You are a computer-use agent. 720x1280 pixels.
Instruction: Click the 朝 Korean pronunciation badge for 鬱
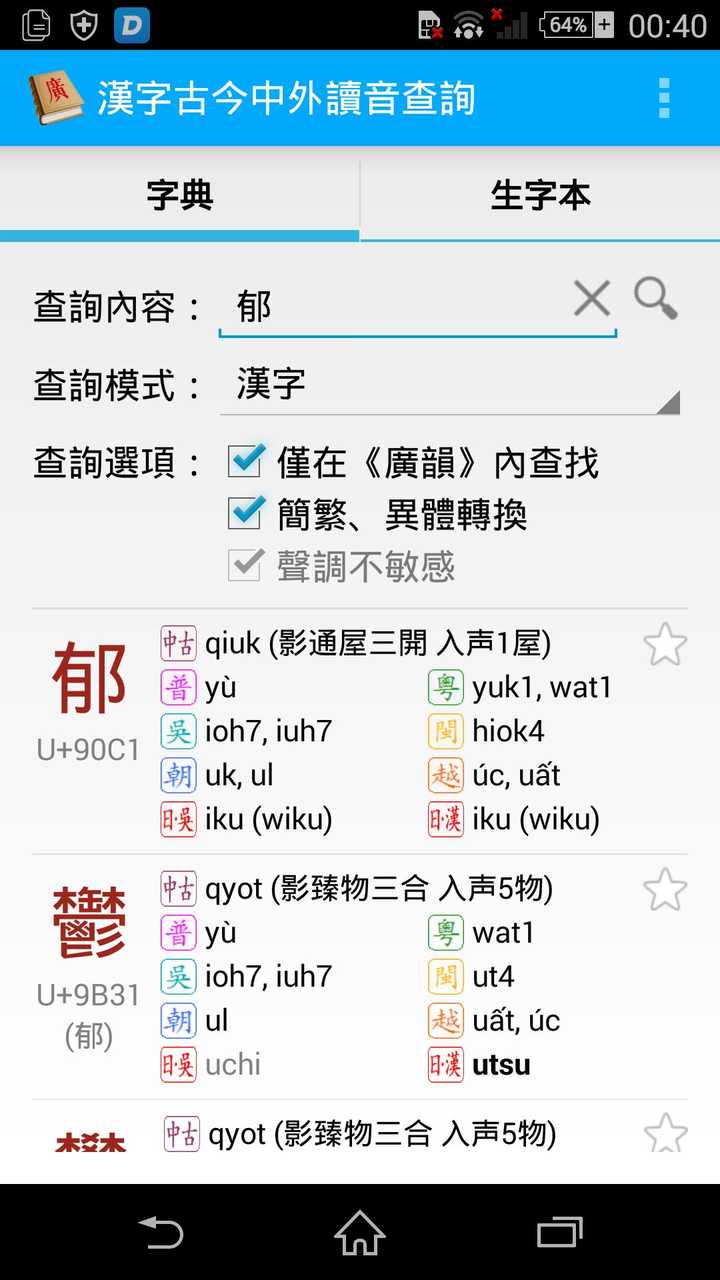177,1021
